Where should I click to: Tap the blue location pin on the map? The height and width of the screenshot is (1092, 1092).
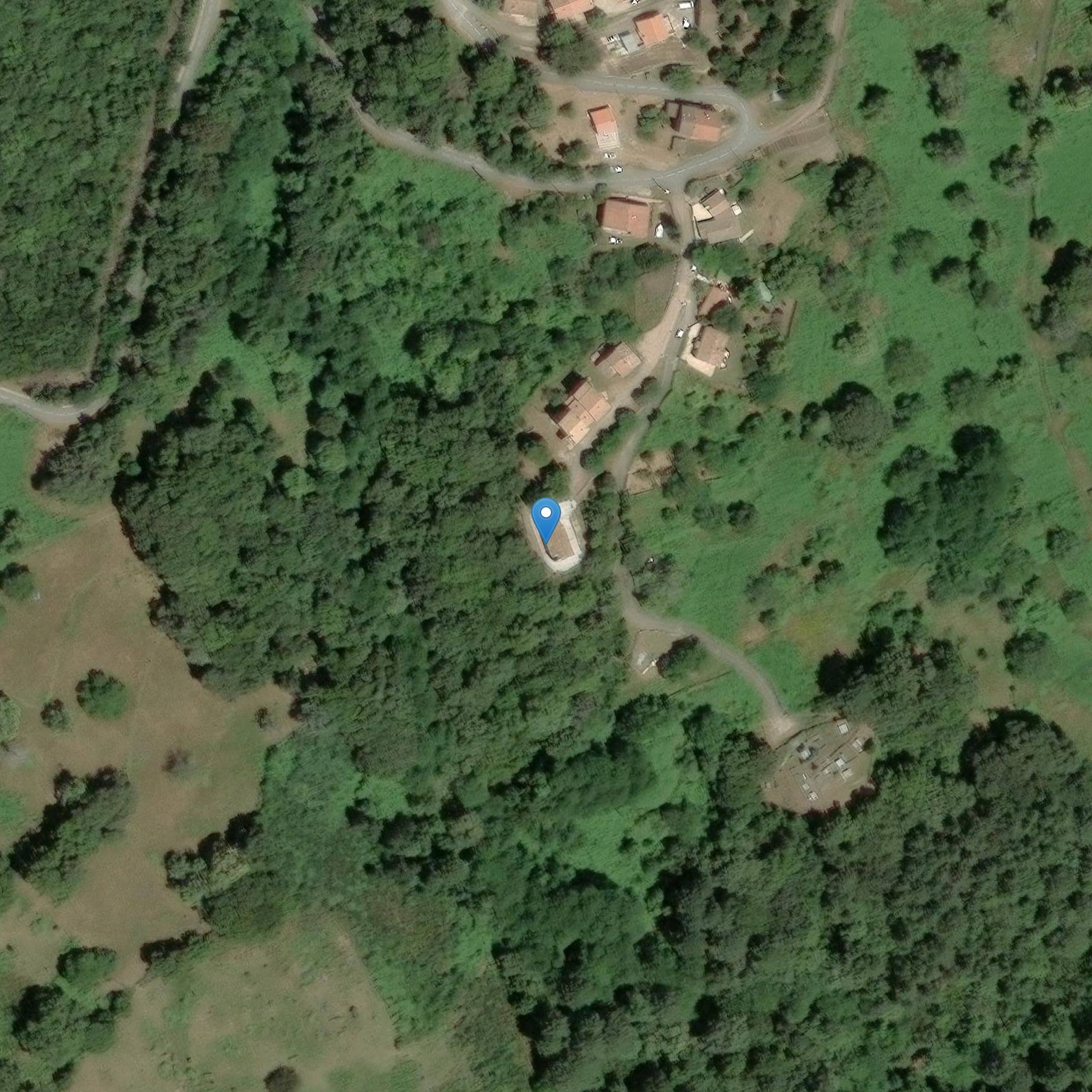[546, 518]
